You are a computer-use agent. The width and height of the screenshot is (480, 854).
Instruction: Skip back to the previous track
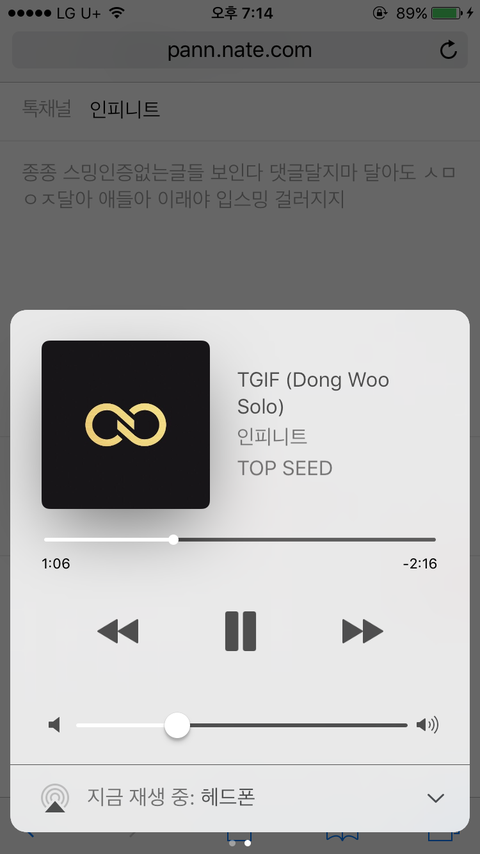click(x=118, y=631)
